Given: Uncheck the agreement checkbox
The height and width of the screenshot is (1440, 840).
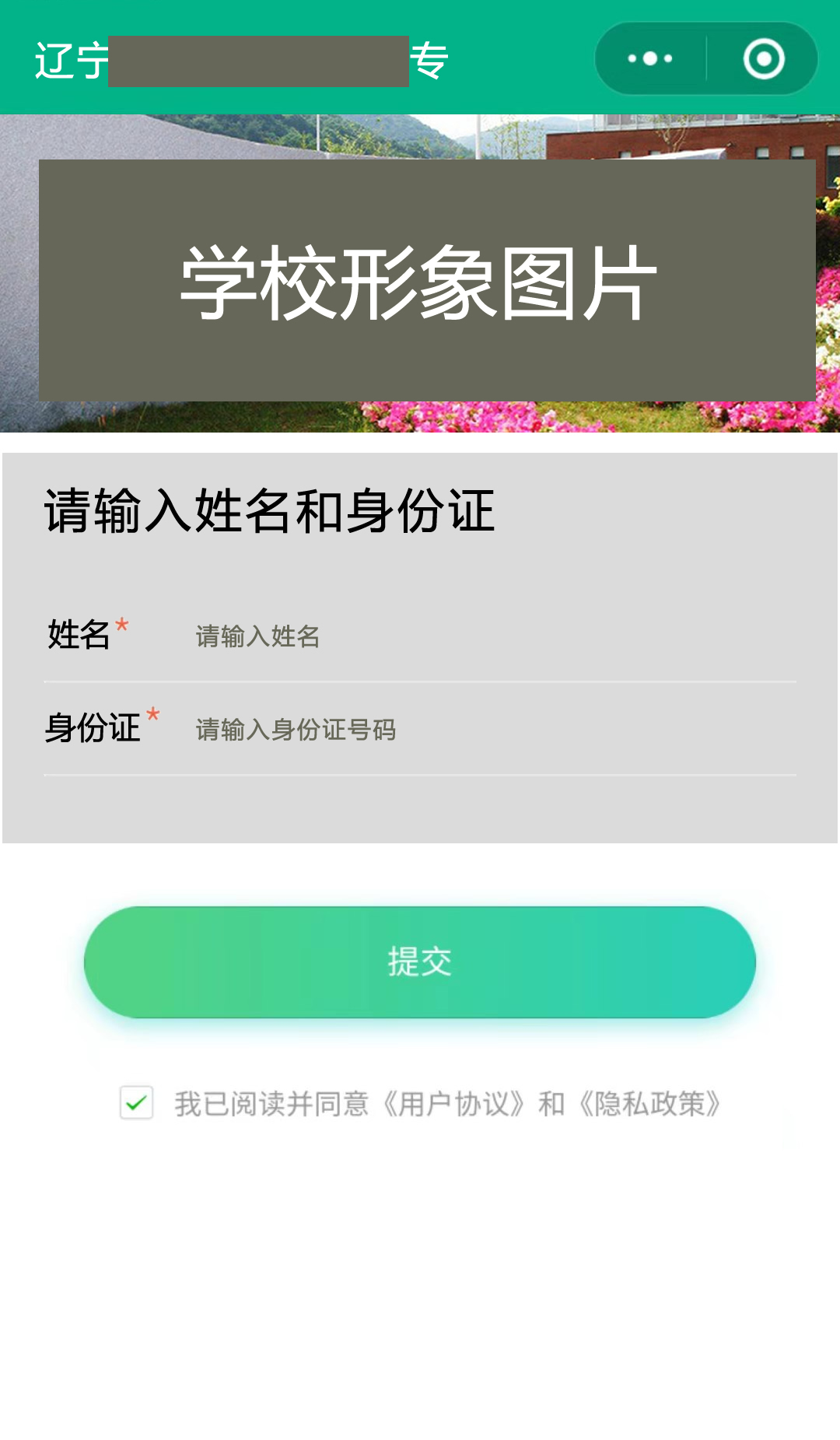Looking at the screenshot, I should [137, 1103].
